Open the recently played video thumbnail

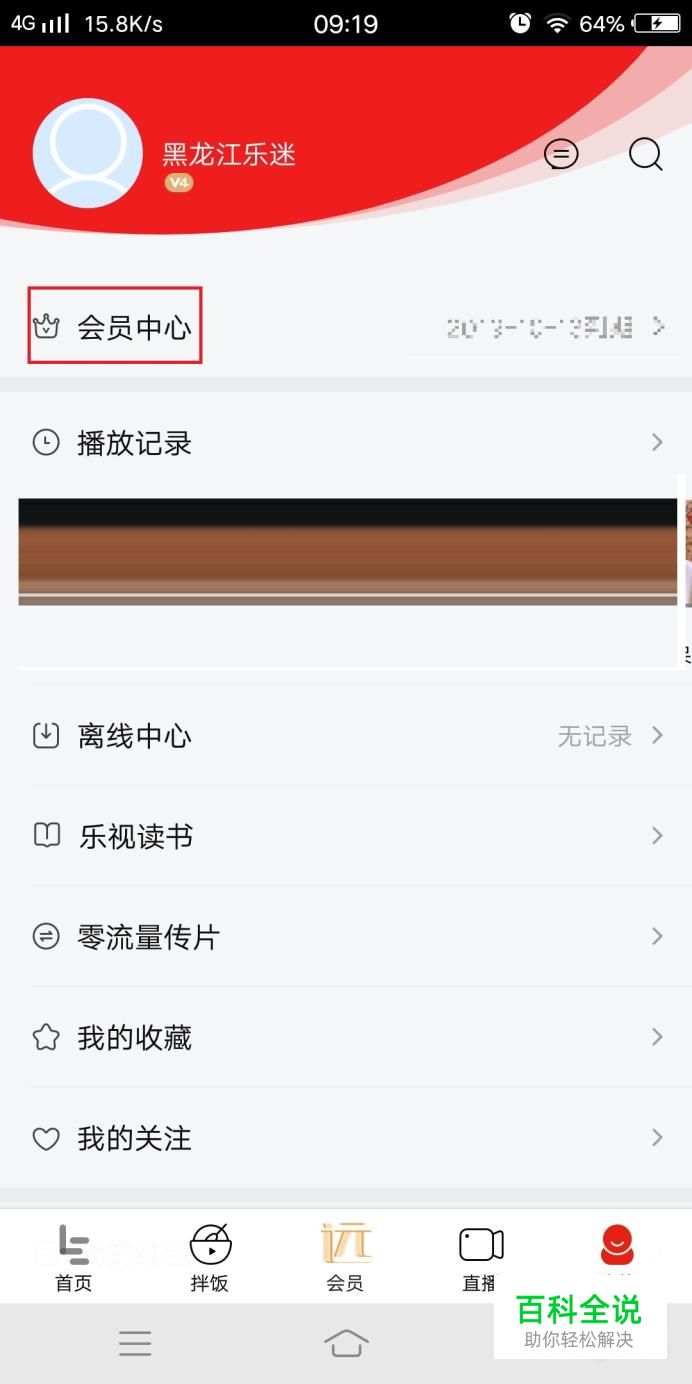348,551
